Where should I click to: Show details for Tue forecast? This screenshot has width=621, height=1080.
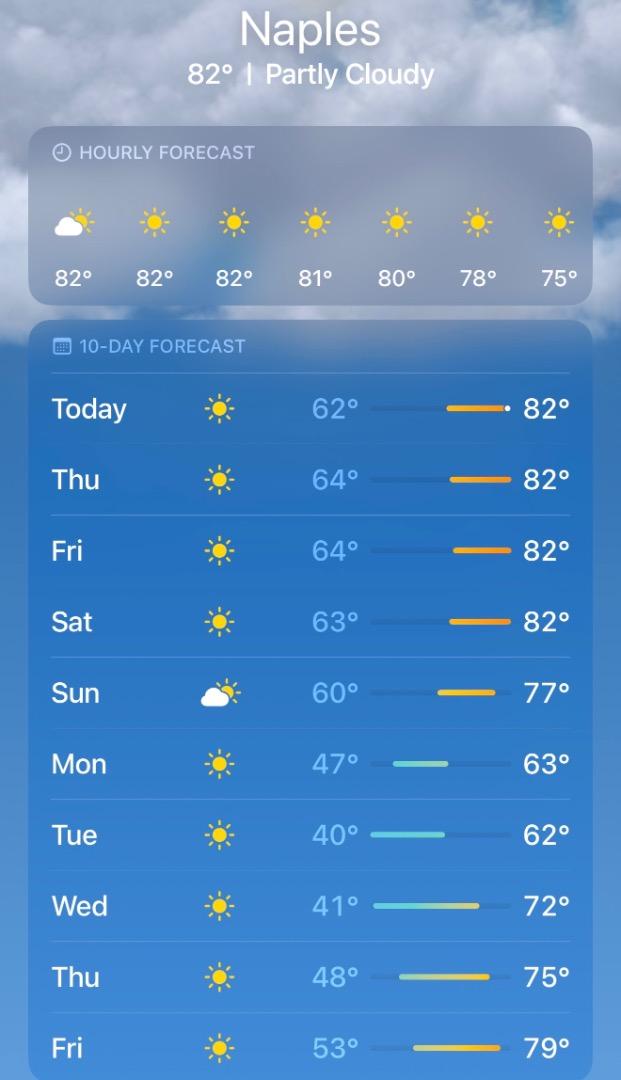click(x=310, y=835)
